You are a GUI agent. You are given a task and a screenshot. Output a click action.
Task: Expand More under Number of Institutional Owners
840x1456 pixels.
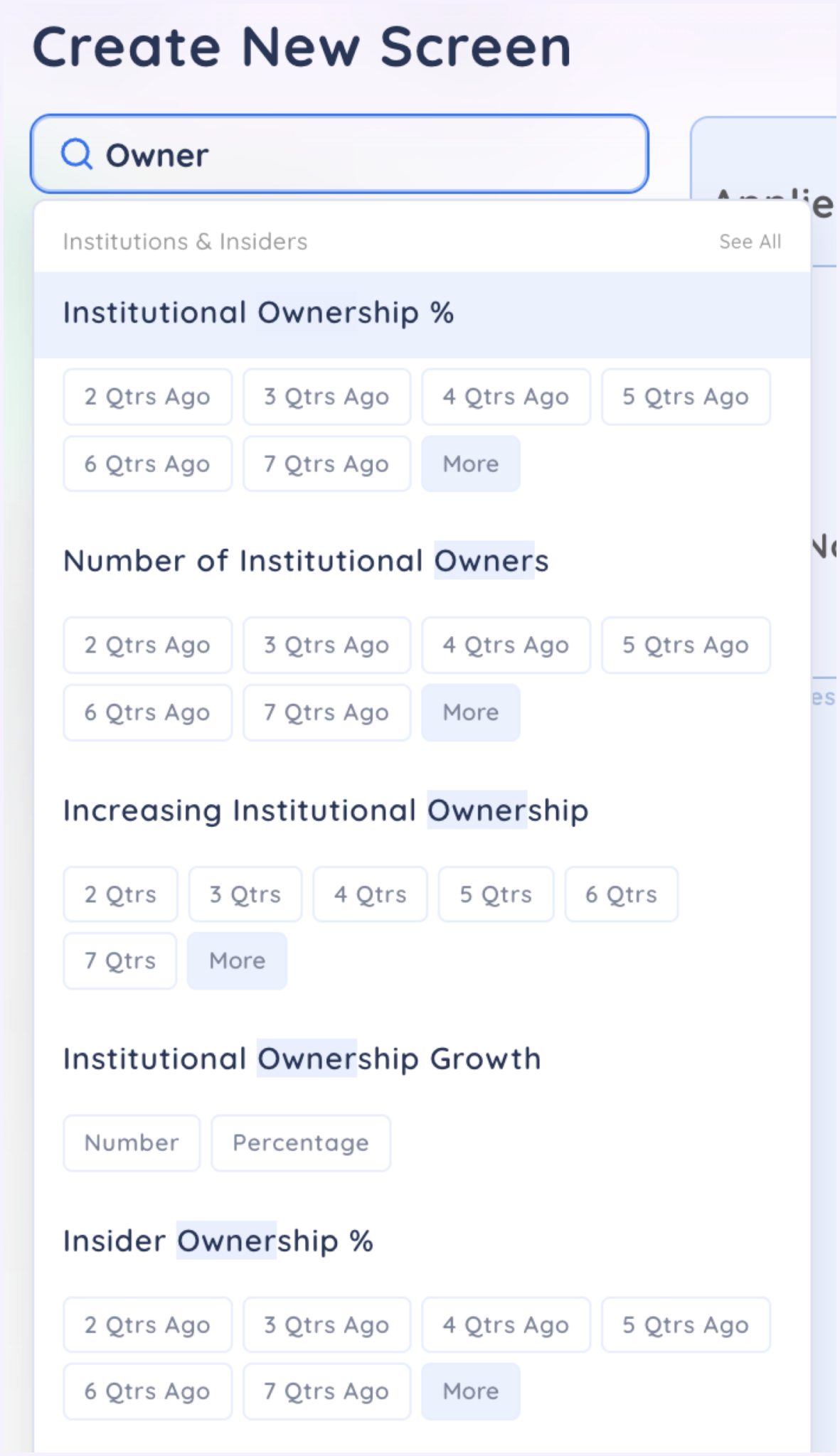click(x=470, y=712)
